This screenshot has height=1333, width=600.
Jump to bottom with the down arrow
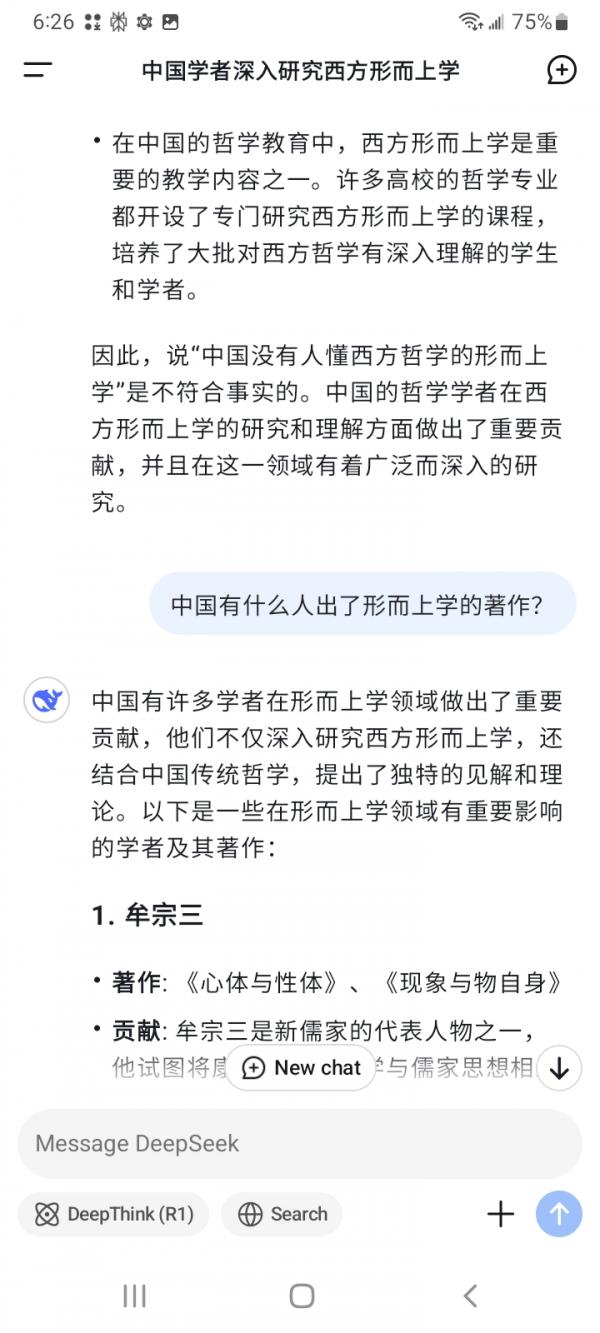(559, 1068)
